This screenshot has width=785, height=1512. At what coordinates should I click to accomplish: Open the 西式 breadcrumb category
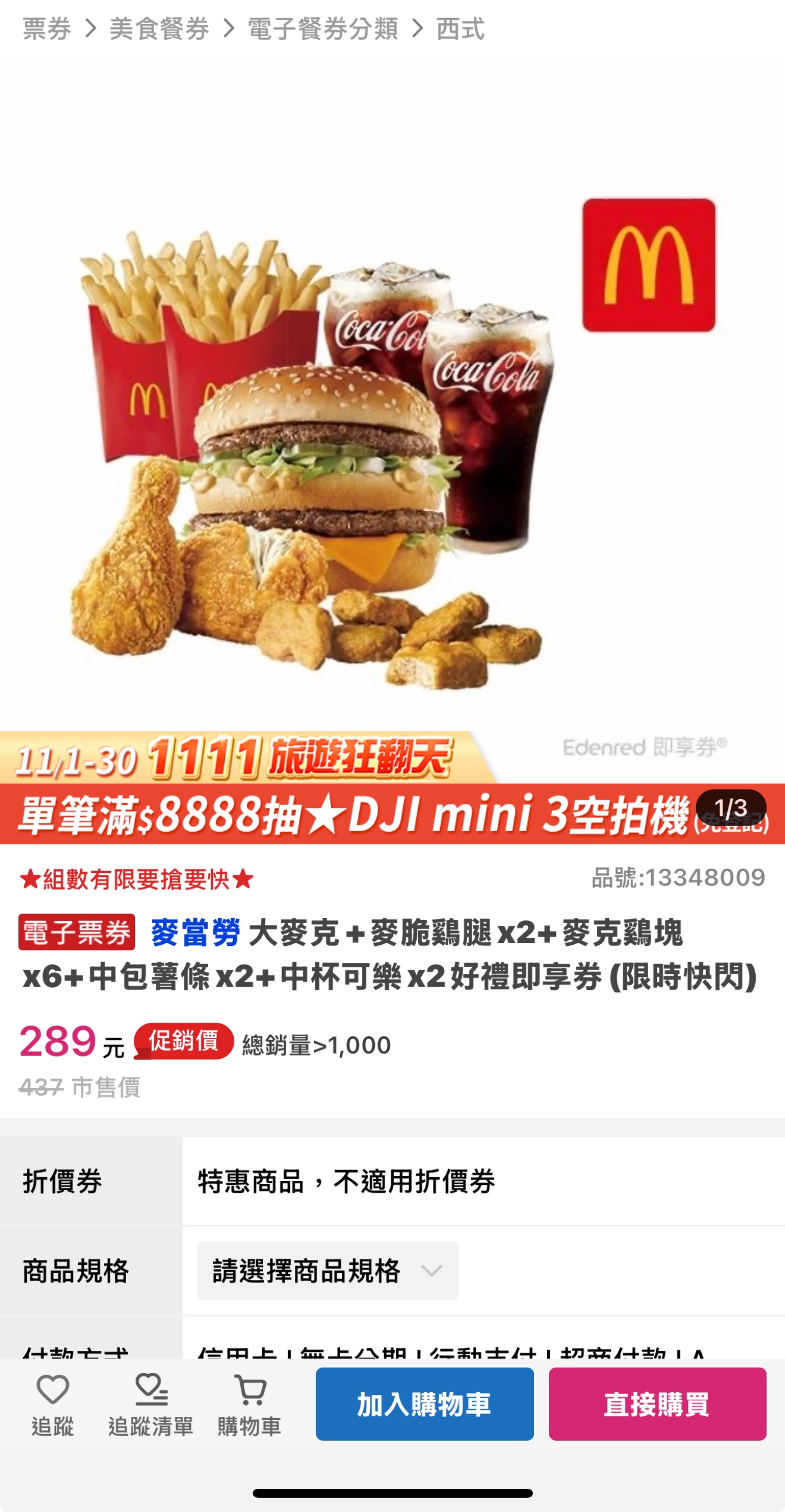[x=461, y=29]
